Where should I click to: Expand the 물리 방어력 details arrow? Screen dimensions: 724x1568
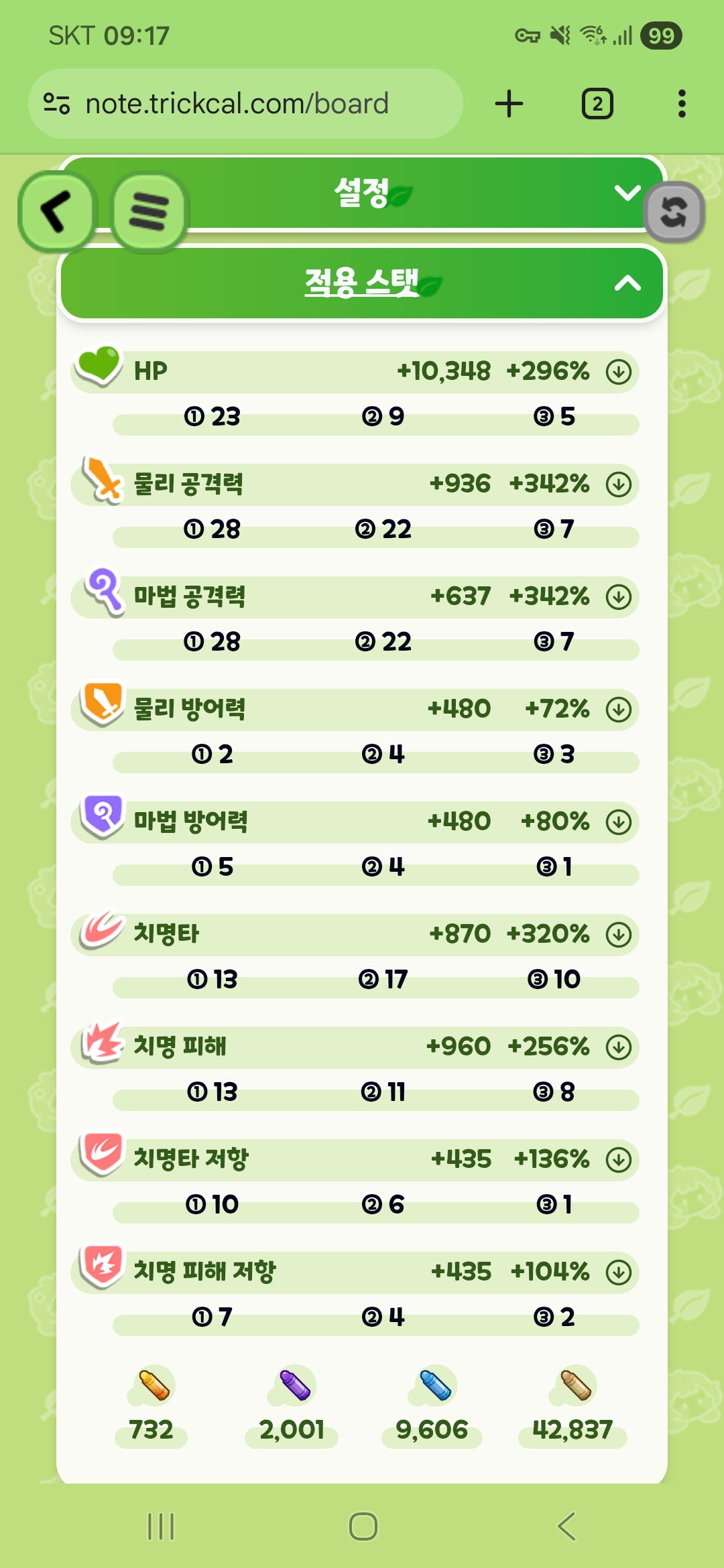[x=618, y=709]
